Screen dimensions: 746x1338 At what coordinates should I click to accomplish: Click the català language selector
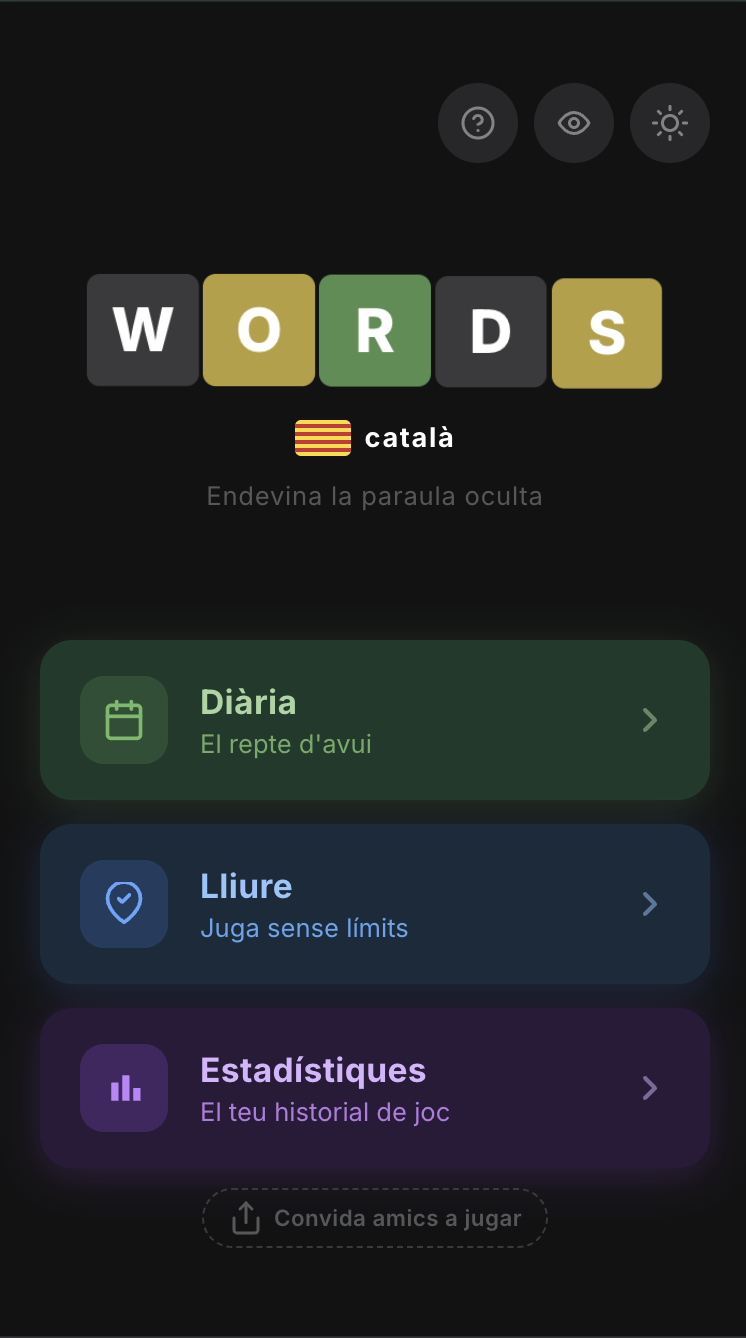coord(373,437)
